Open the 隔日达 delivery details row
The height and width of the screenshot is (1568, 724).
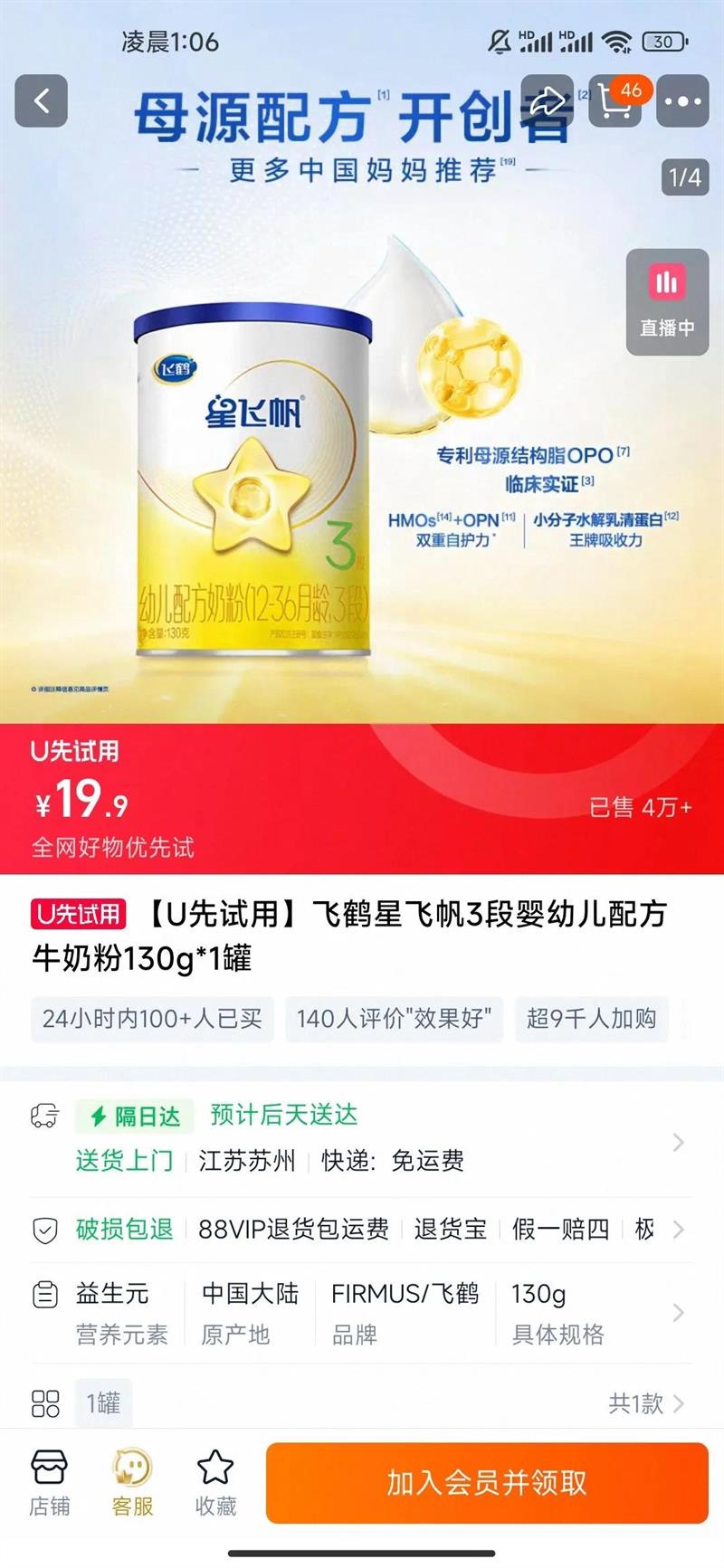[x=362, y=1138]
